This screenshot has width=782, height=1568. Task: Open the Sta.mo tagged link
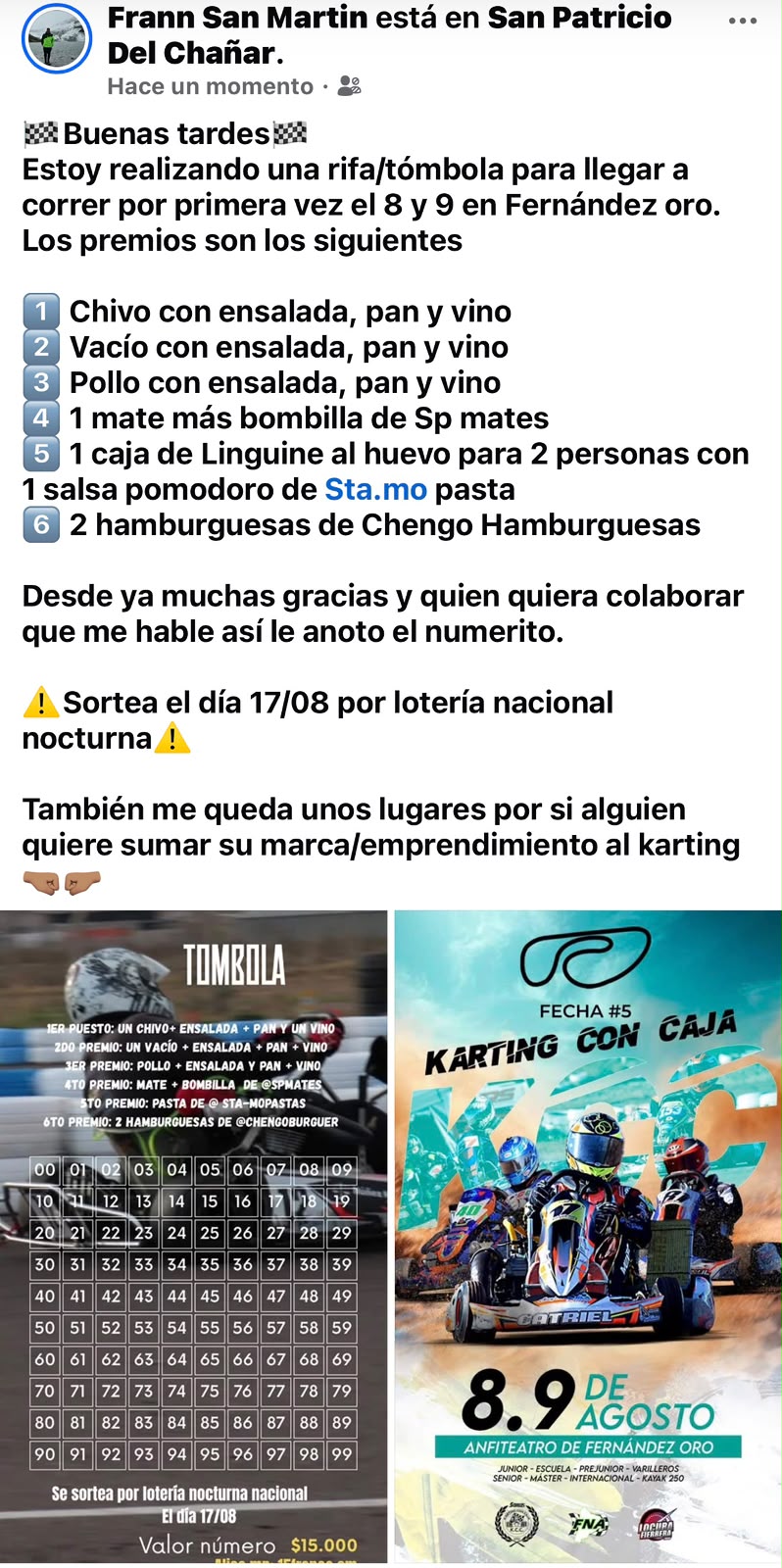point(376,489)
